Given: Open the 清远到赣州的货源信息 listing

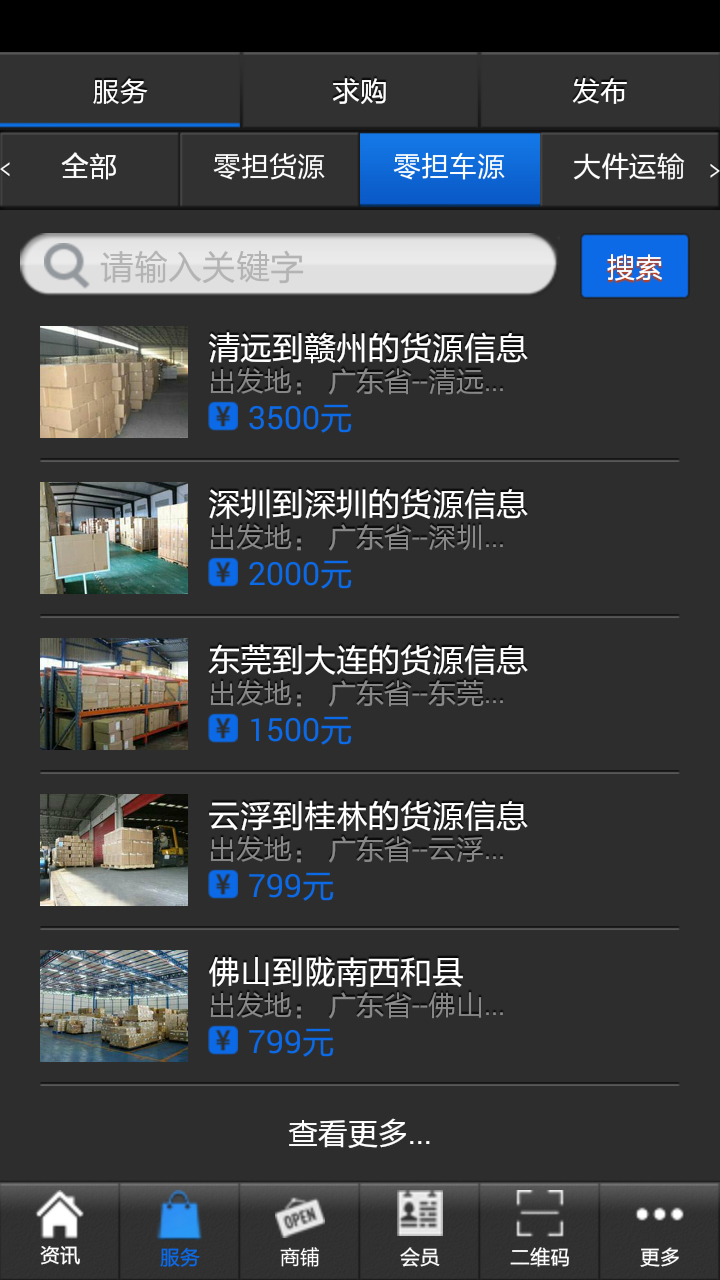Looking at the screenshot, I should [x=360, y=382].
